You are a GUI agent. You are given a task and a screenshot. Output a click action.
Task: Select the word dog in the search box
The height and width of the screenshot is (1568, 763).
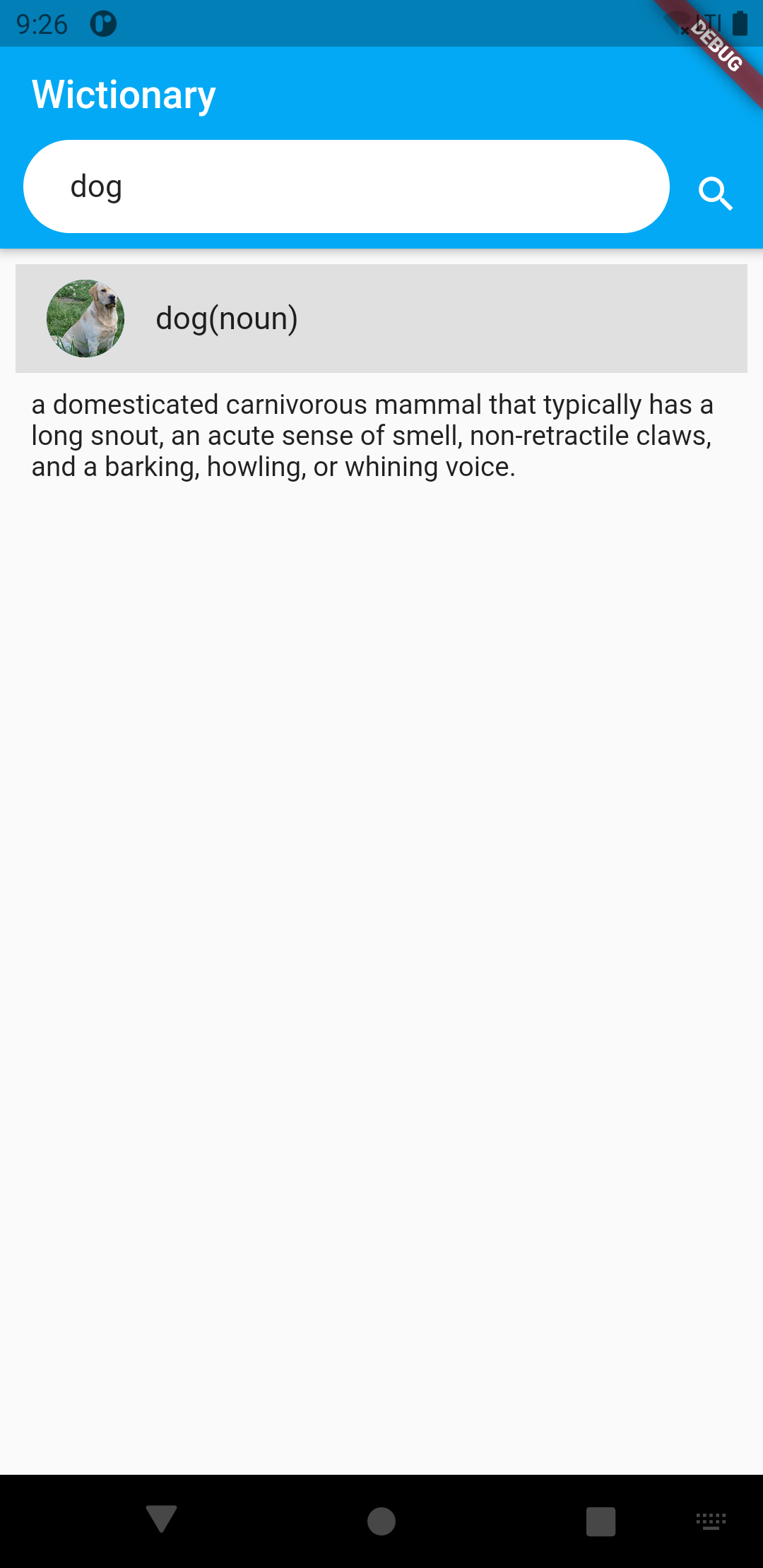95,186
